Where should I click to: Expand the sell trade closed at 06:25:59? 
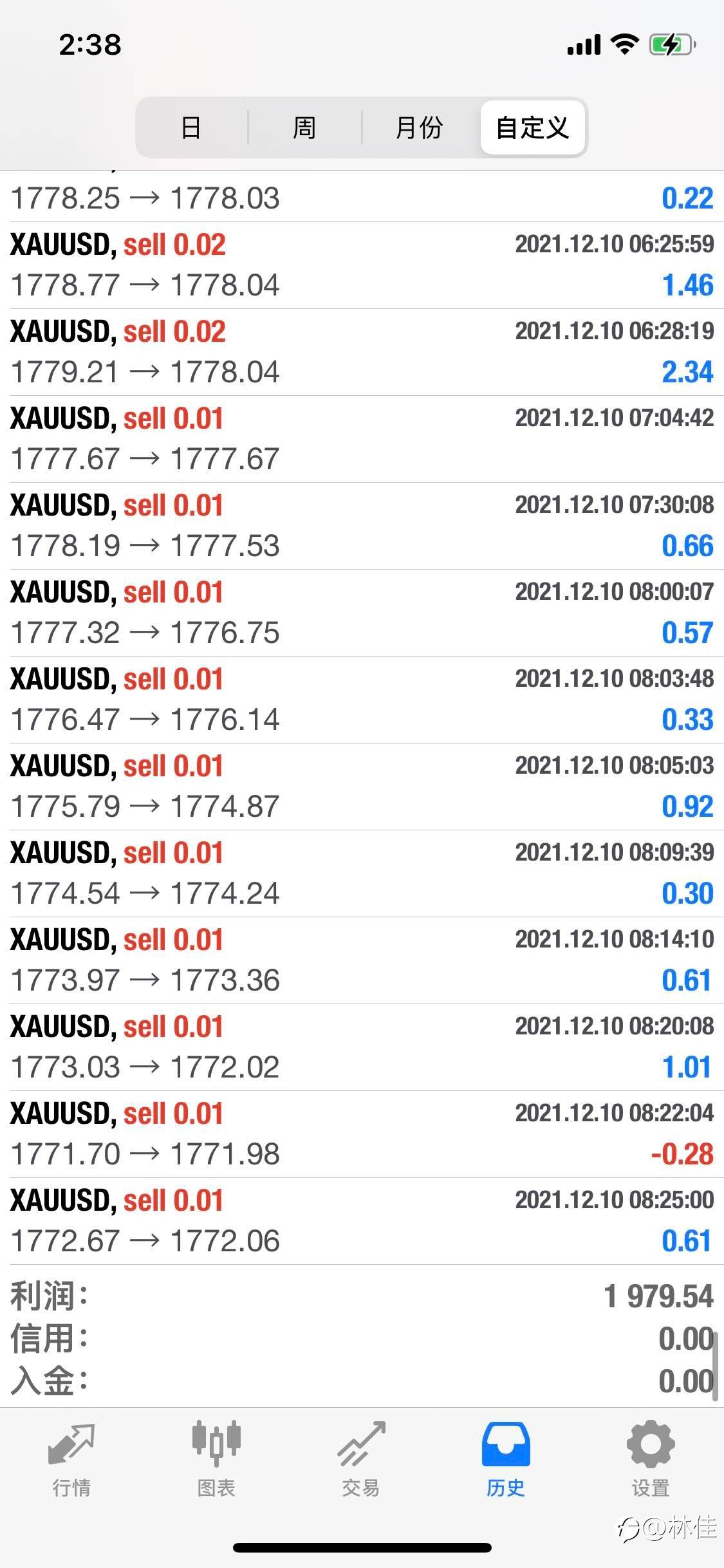[x=362, y=265]
